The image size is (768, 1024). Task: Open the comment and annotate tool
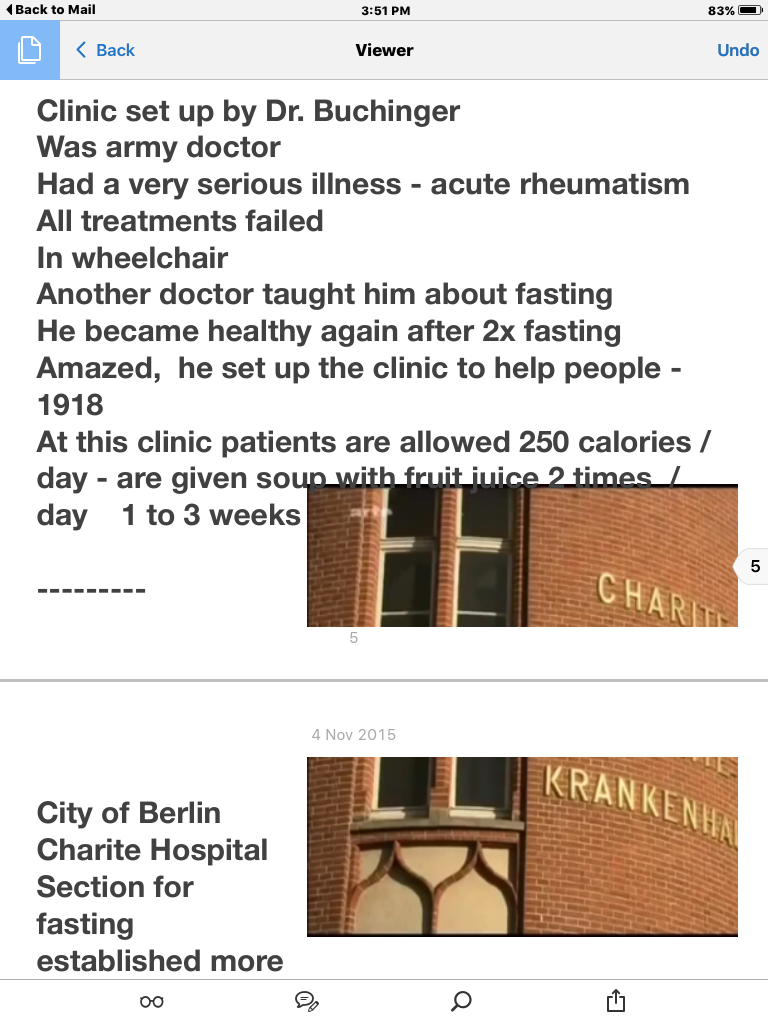[307, 1001]
